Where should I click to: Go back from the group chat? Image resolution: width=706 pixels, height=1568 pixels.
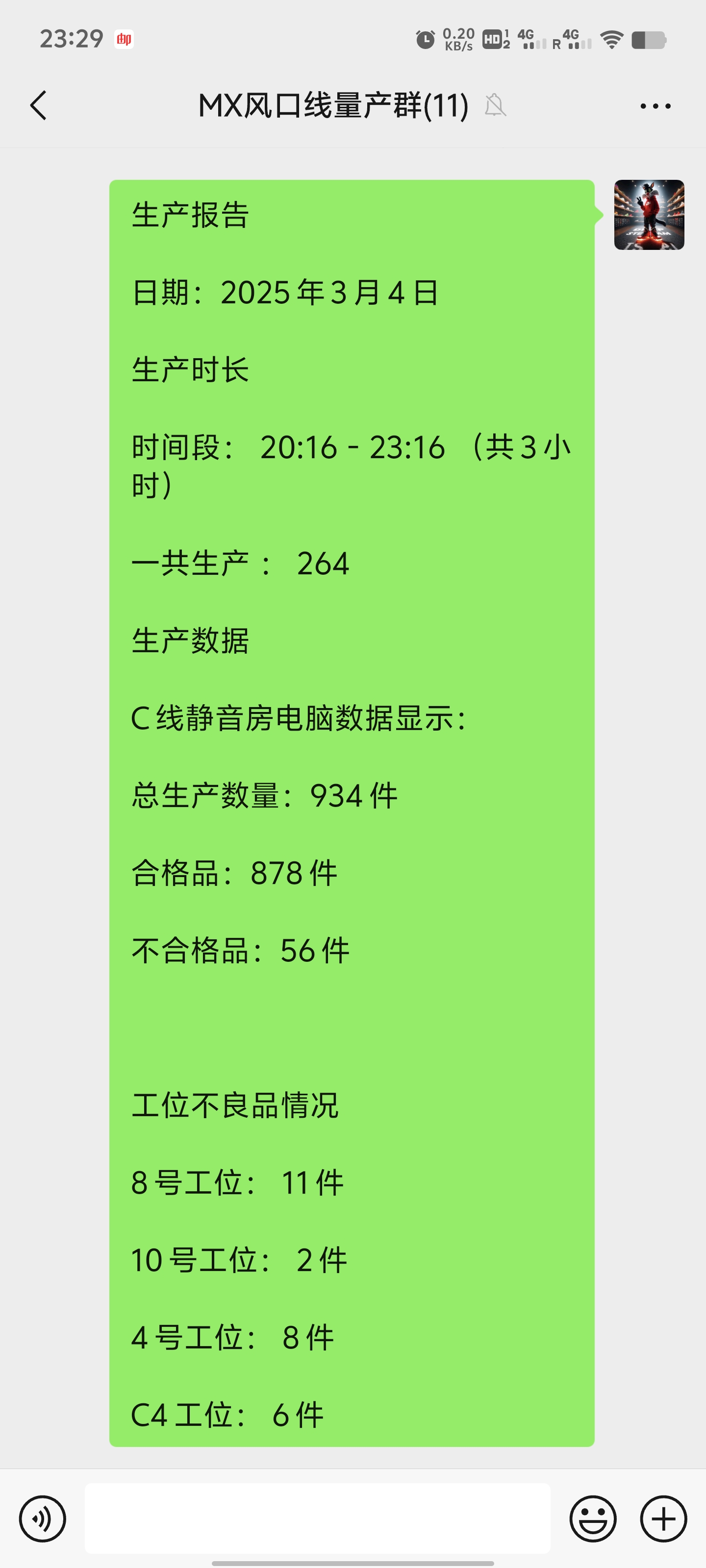[38, 105]
